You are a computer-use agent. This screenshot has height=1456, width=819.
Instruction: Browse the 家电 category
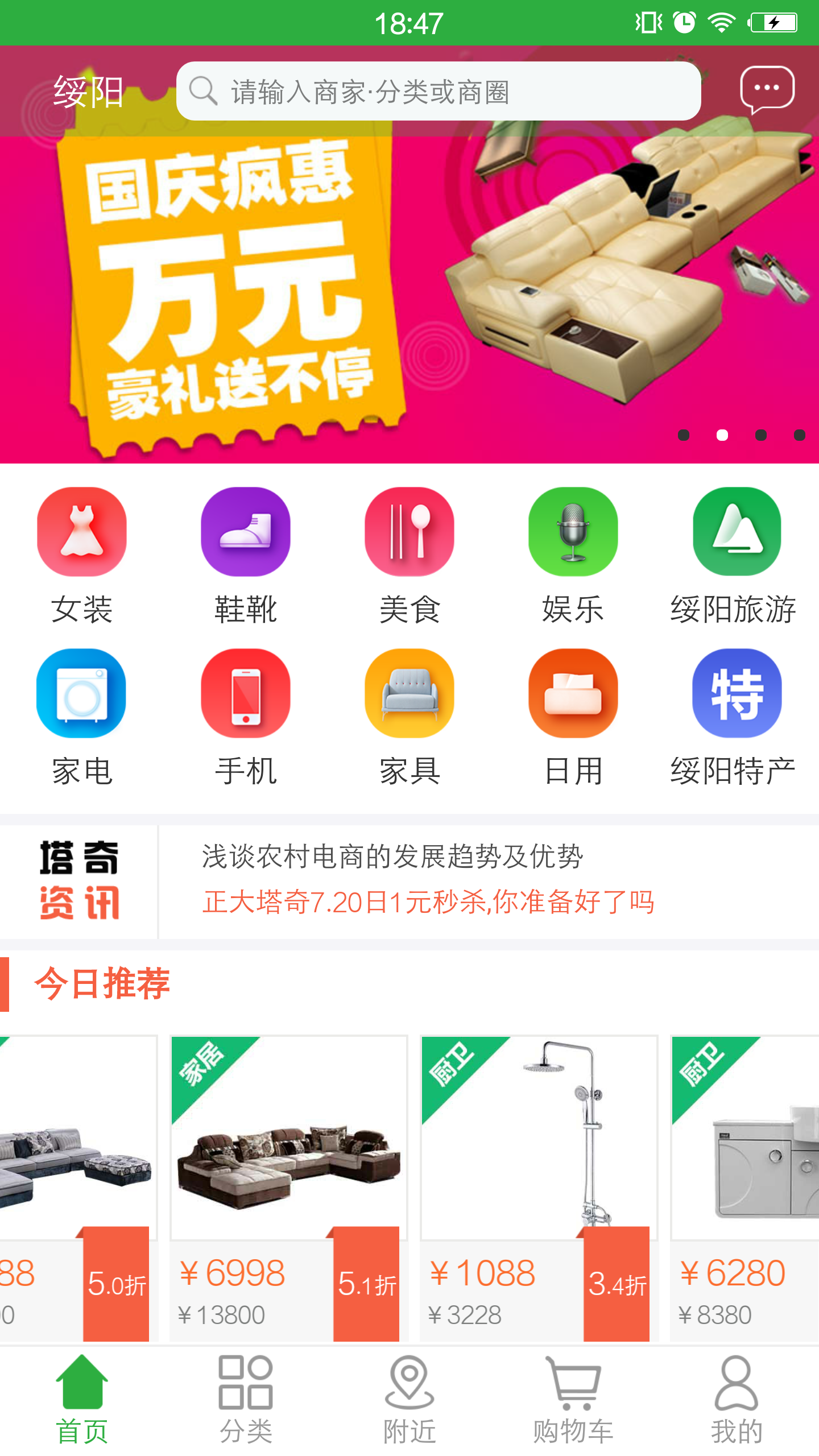(x=82, y=717)
